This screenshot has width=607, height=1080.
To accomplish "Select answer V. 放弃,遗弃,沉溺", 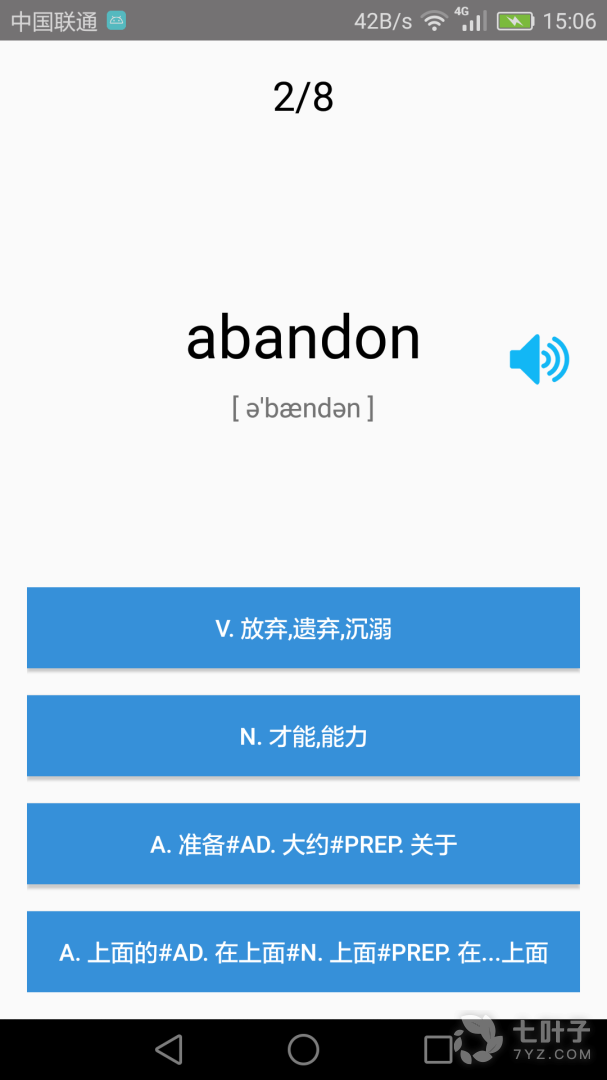I will (x=303, y=627).
